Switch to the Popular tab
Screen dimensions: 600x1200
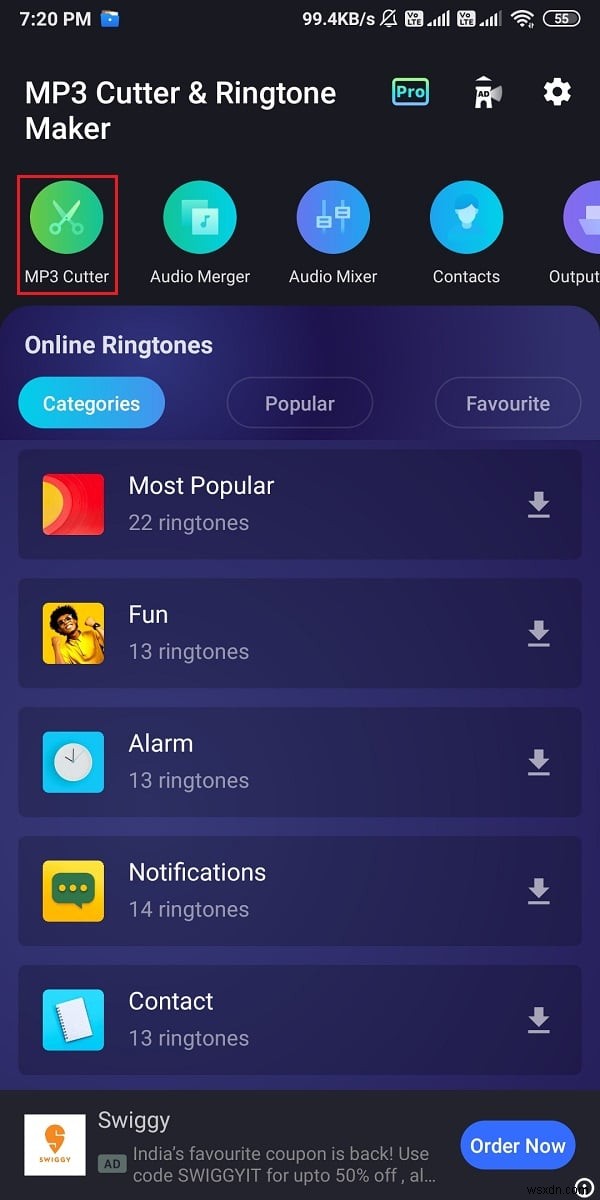300,403
